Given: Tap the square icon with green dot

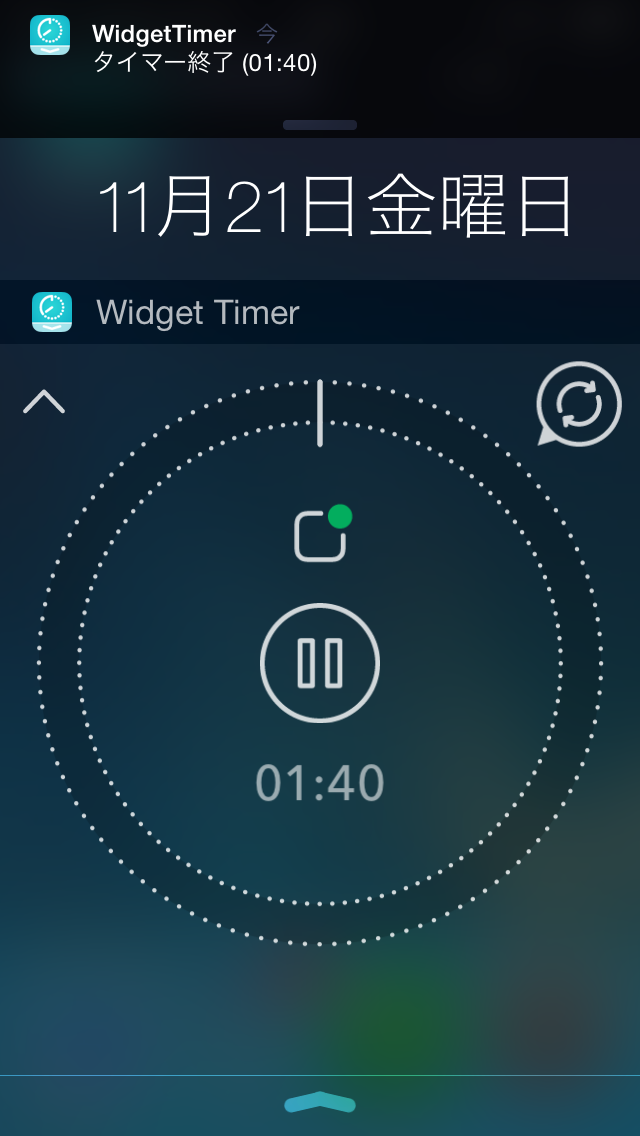Looking at the screenshot, I should [323, 534].
